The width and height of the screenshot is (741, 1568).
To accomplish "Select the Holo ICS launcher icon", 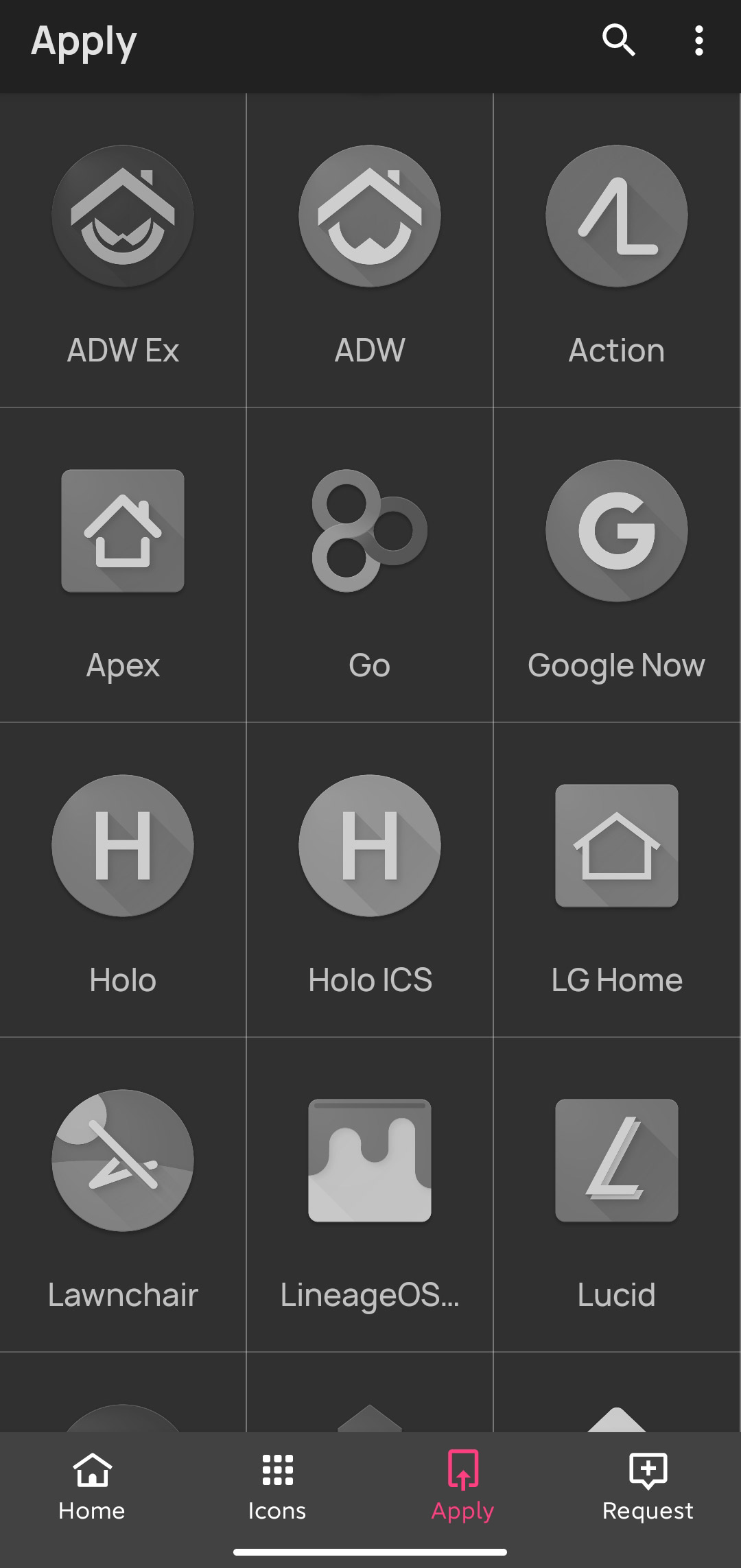I will 370,844.
